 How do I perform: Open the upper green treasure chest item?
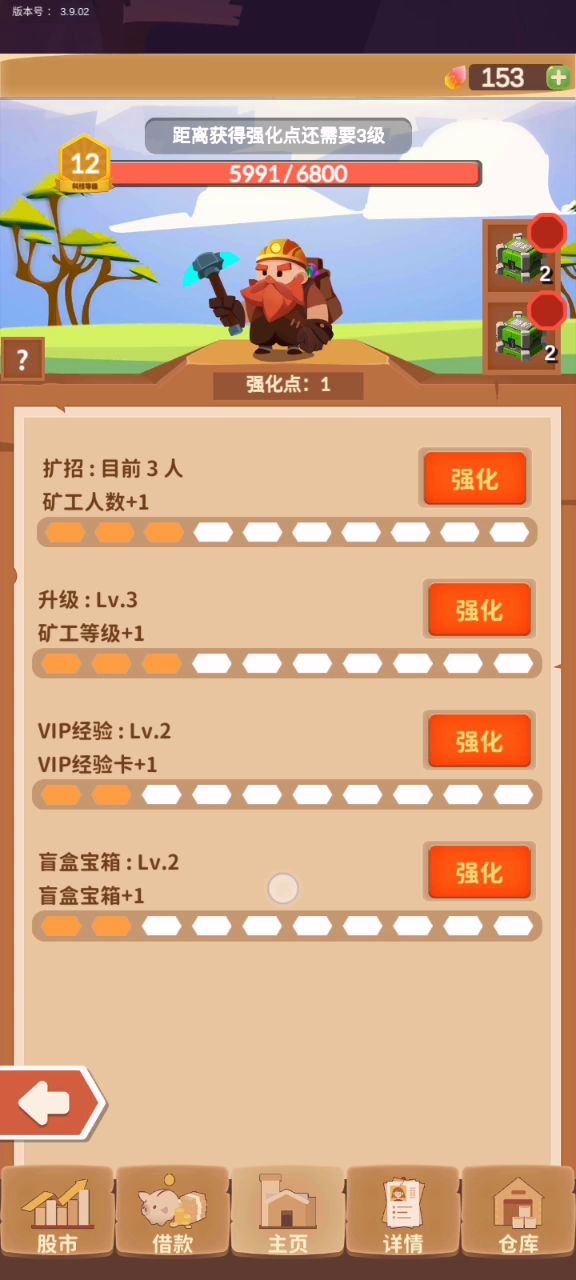click(523, 256)
